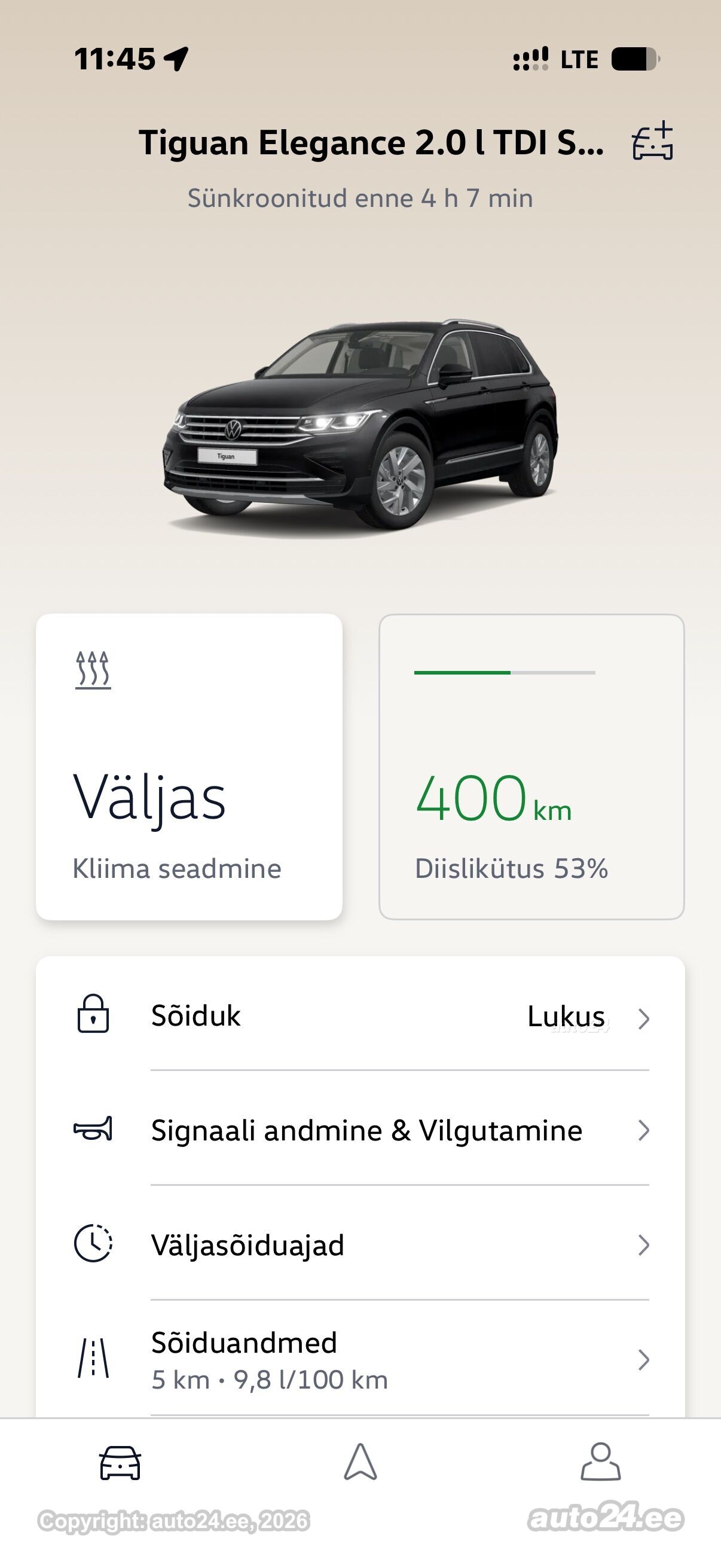Tap the add vehicle icon
The width and height of the screenshot is (721, 1568).
[x=652, y=141]
